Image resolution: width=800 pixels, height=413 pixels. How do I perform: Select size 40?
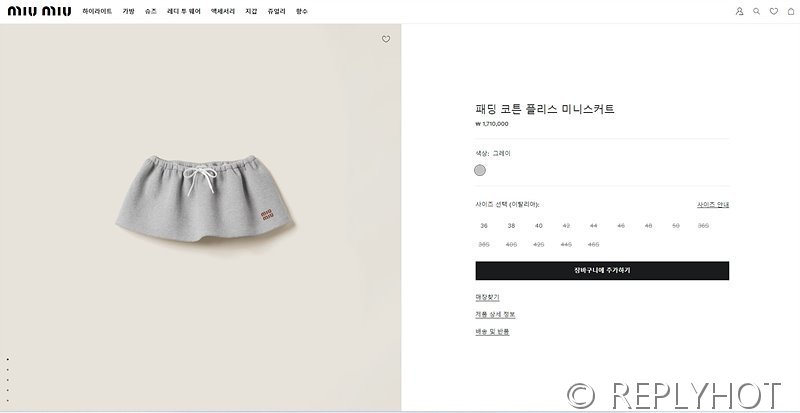tap(539, 226)
